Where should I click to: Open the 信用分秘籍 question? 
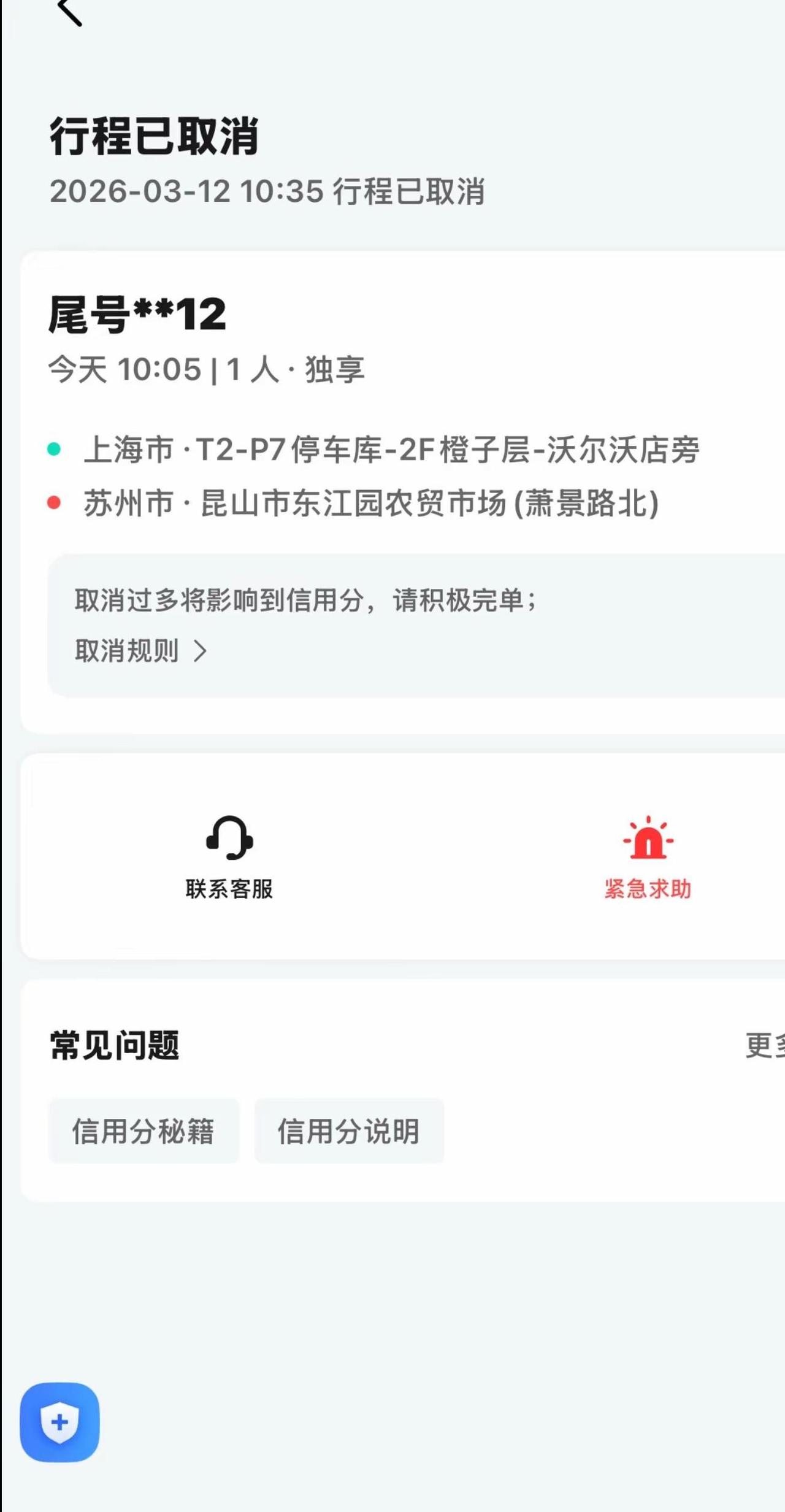tap(143, 1132)
